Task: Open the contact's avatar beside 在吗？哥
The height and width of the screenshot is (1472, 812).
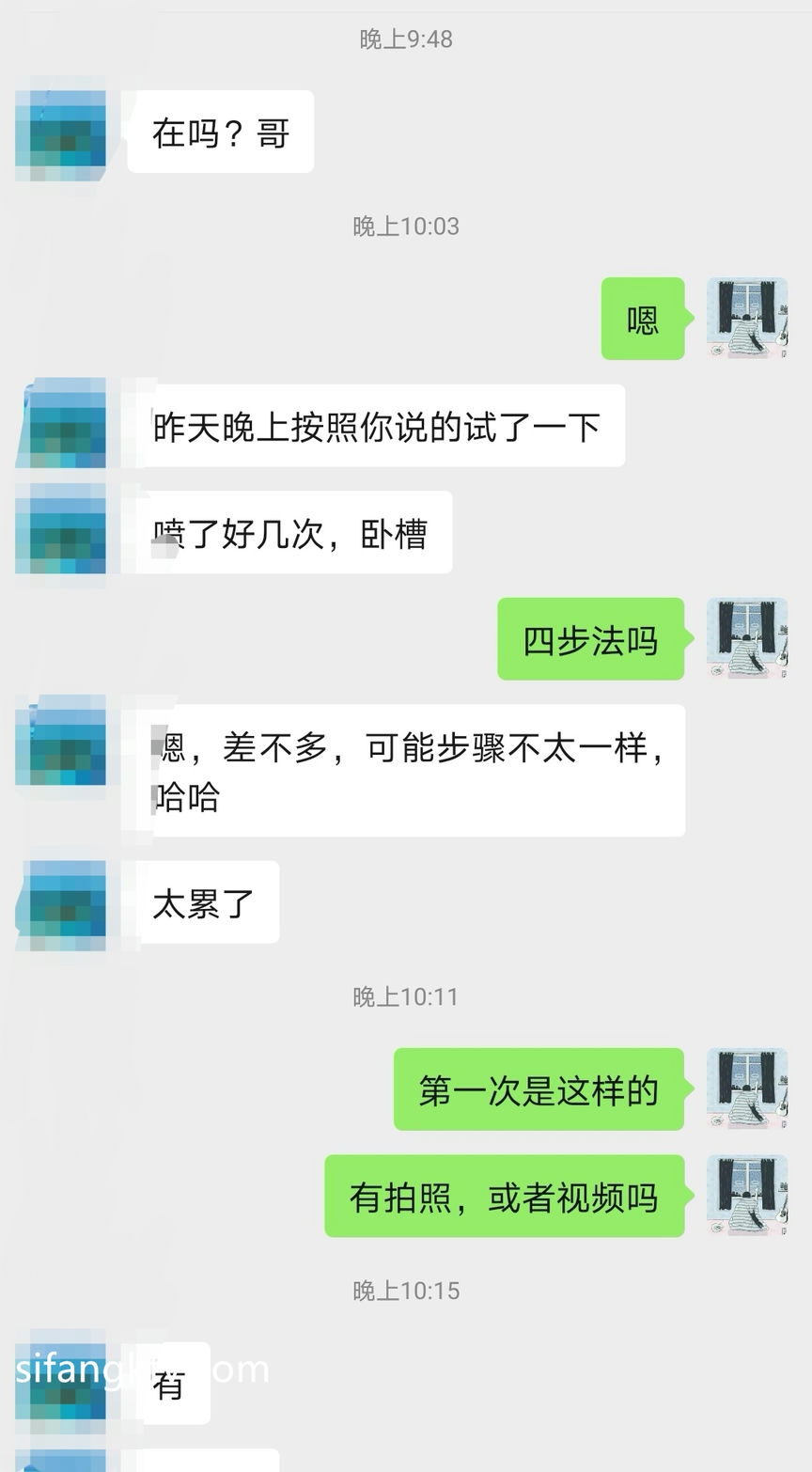Action: tap(61, 133)
